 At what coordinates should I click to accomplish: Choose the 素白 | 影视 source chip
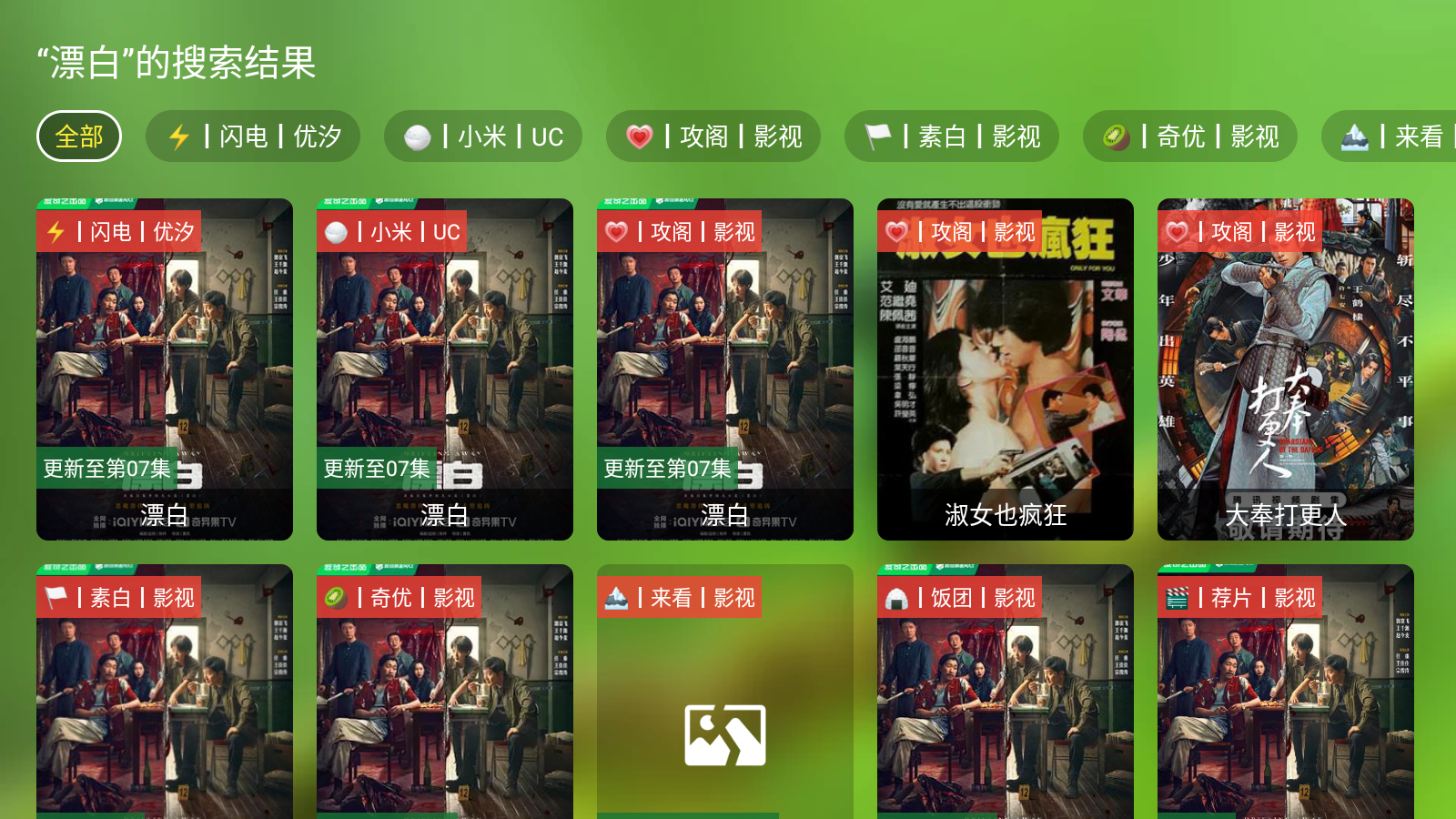952,136
